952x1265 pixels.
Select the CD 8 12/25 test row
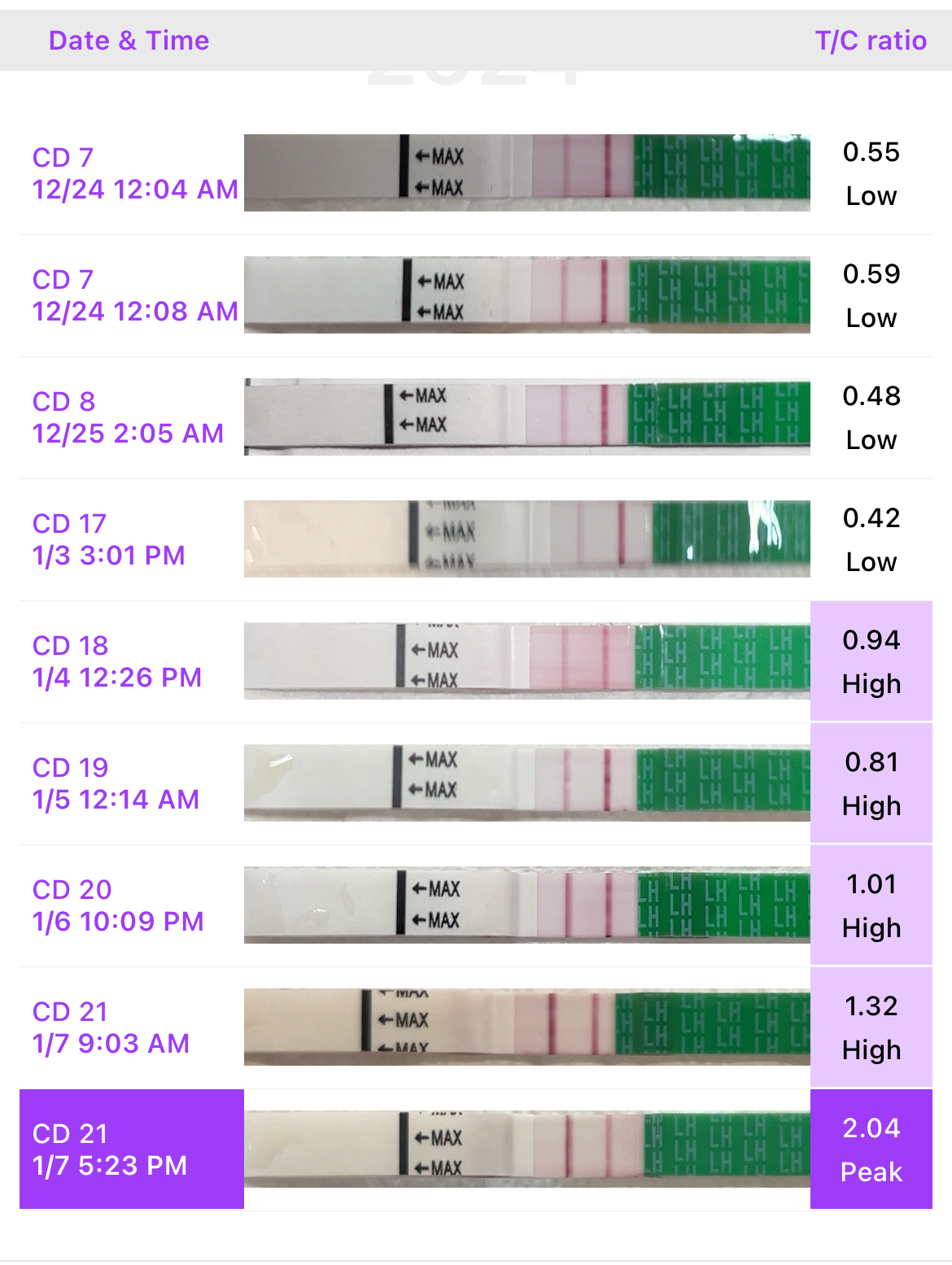[x=128, y=417]
